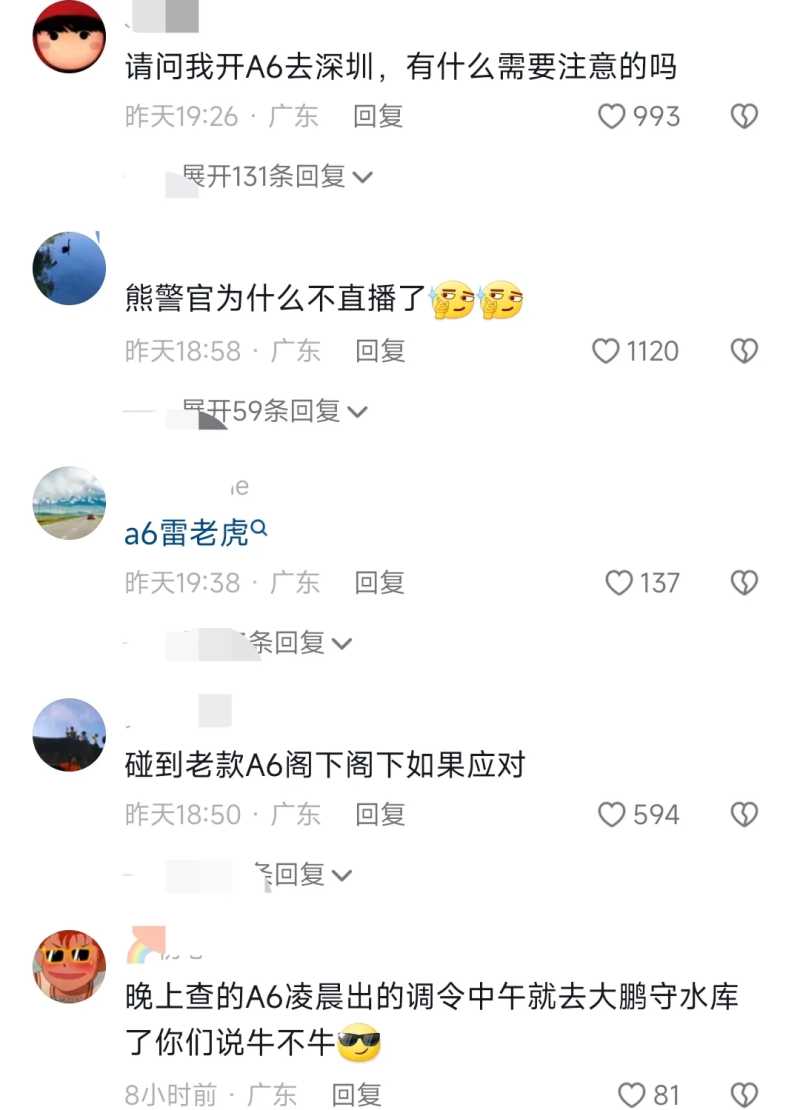Reply to the comment posted 昨天18:58
Image resolution: width=800 pixels, height=1110 pixels.
(380, 351)
